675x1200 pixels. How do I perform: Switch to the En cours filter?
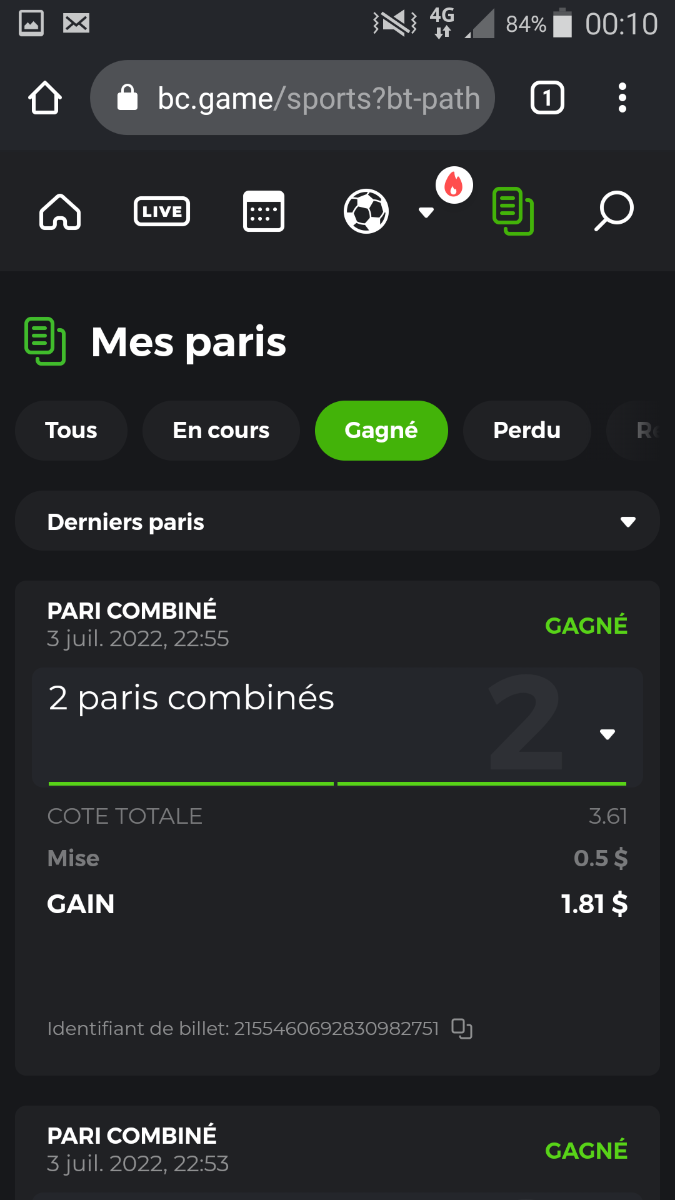tap(221, 431)
